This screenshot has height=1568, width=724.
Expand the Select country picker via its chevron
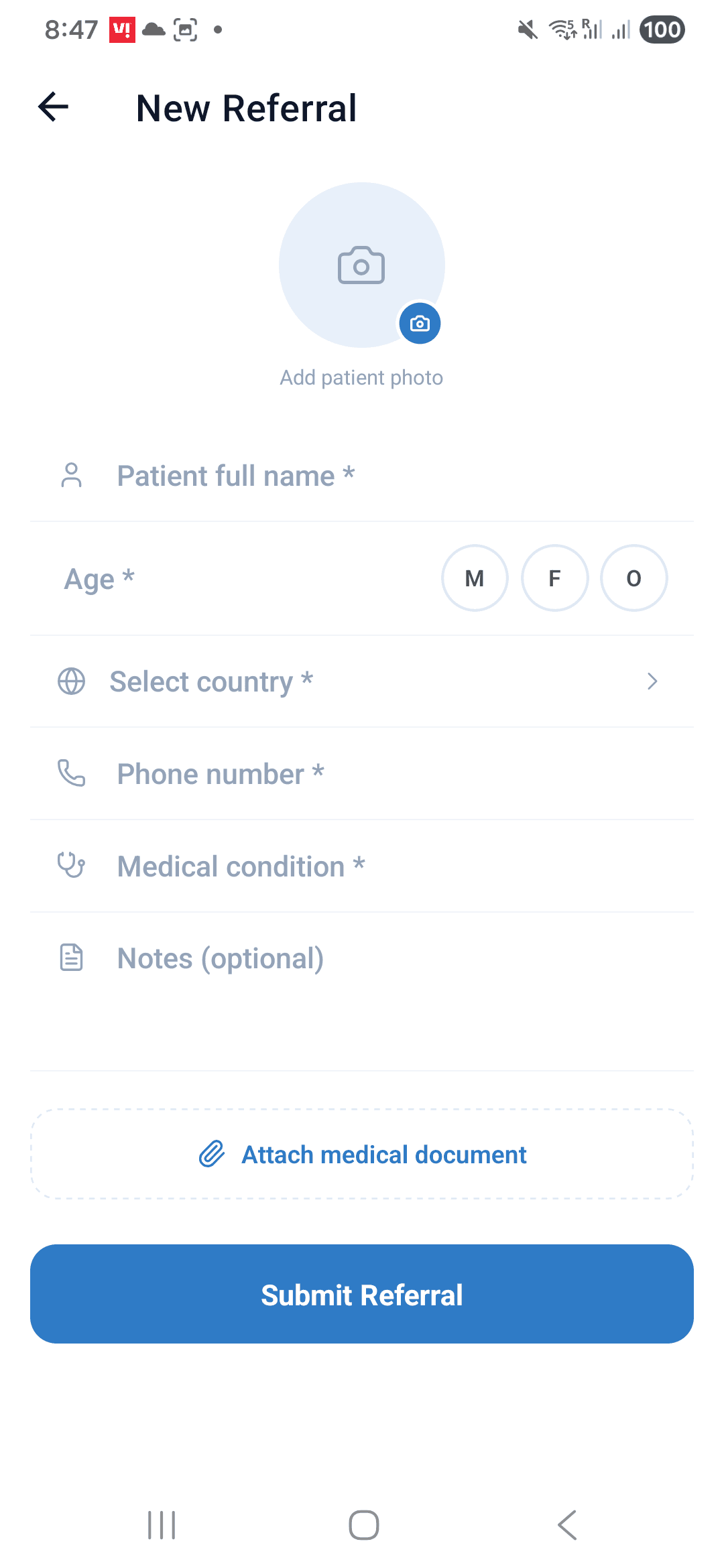tap(653, 681)
